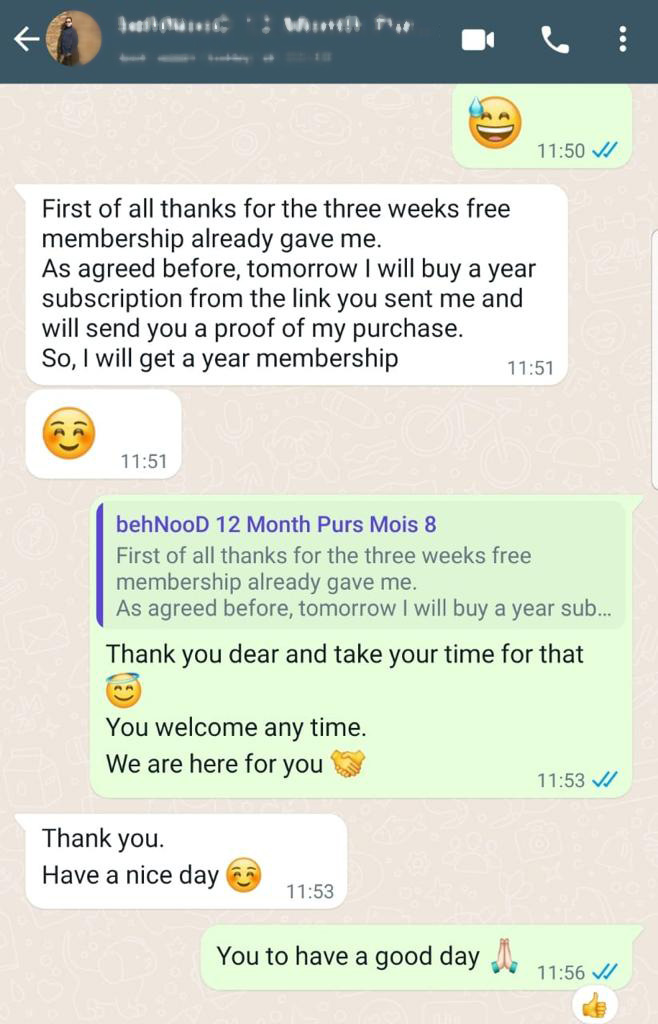
Task: Open the contact's profile picture
Action: 73,40
